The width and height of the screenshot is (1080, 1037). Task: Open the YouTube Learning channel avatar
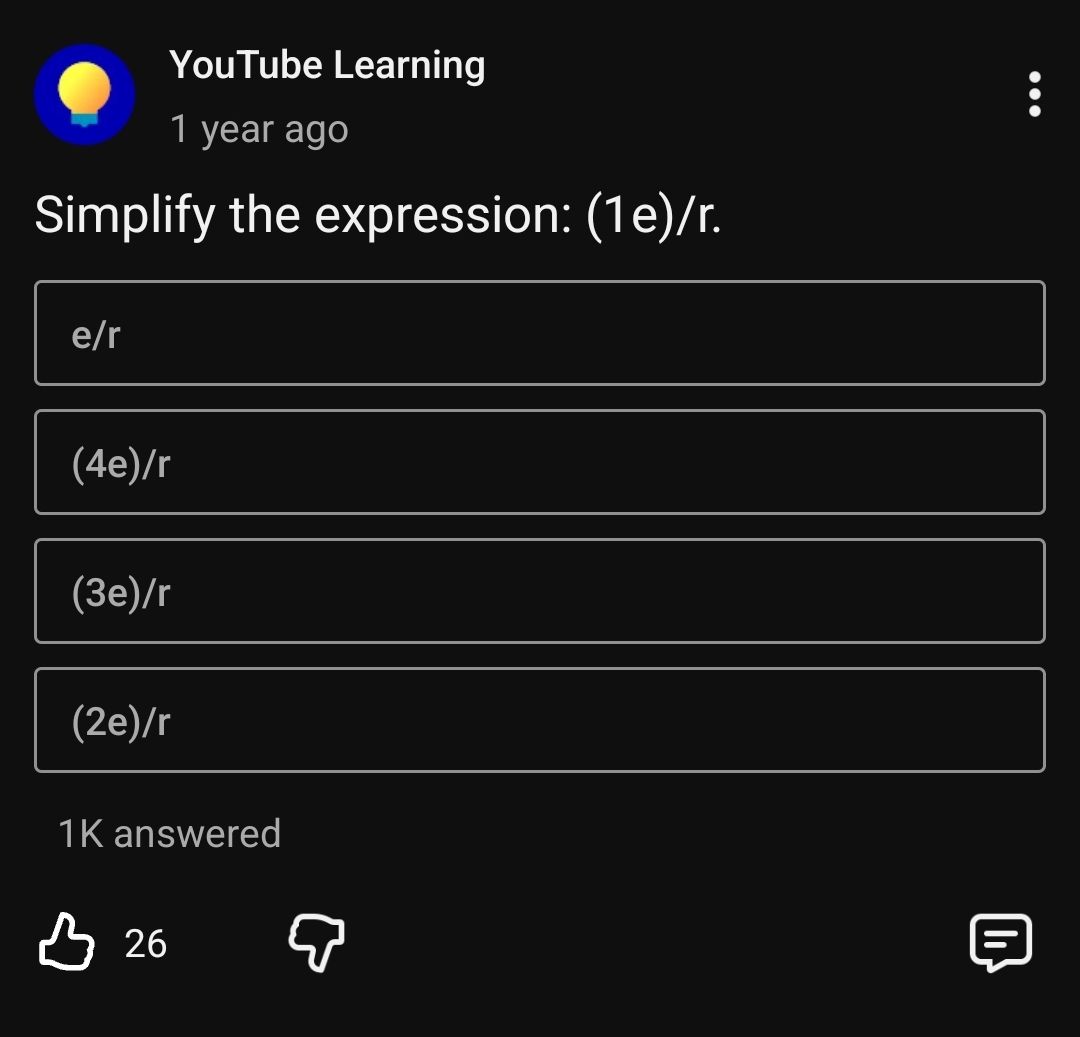[x=85, y=94]
